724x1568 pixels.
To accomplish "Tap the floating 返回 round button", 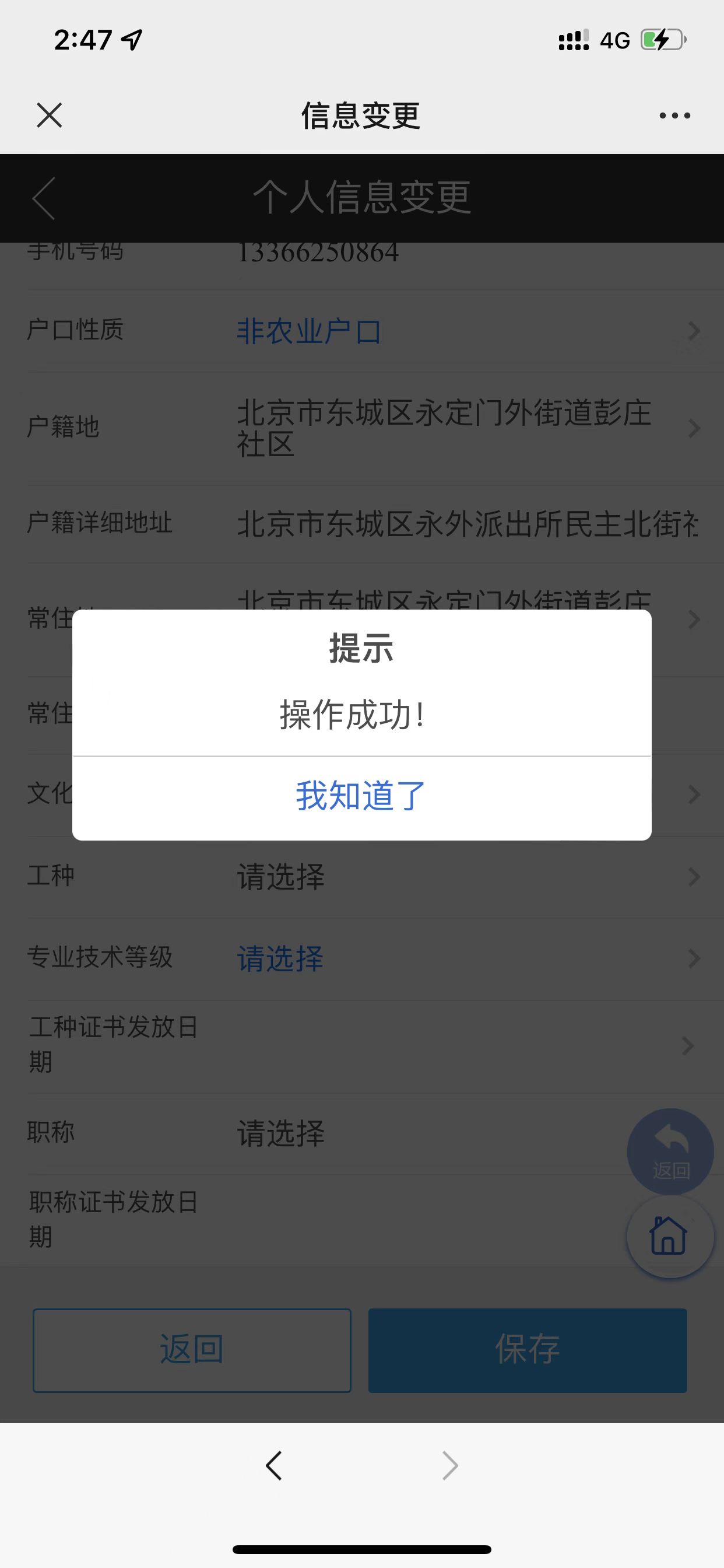I will (670, 1150).
